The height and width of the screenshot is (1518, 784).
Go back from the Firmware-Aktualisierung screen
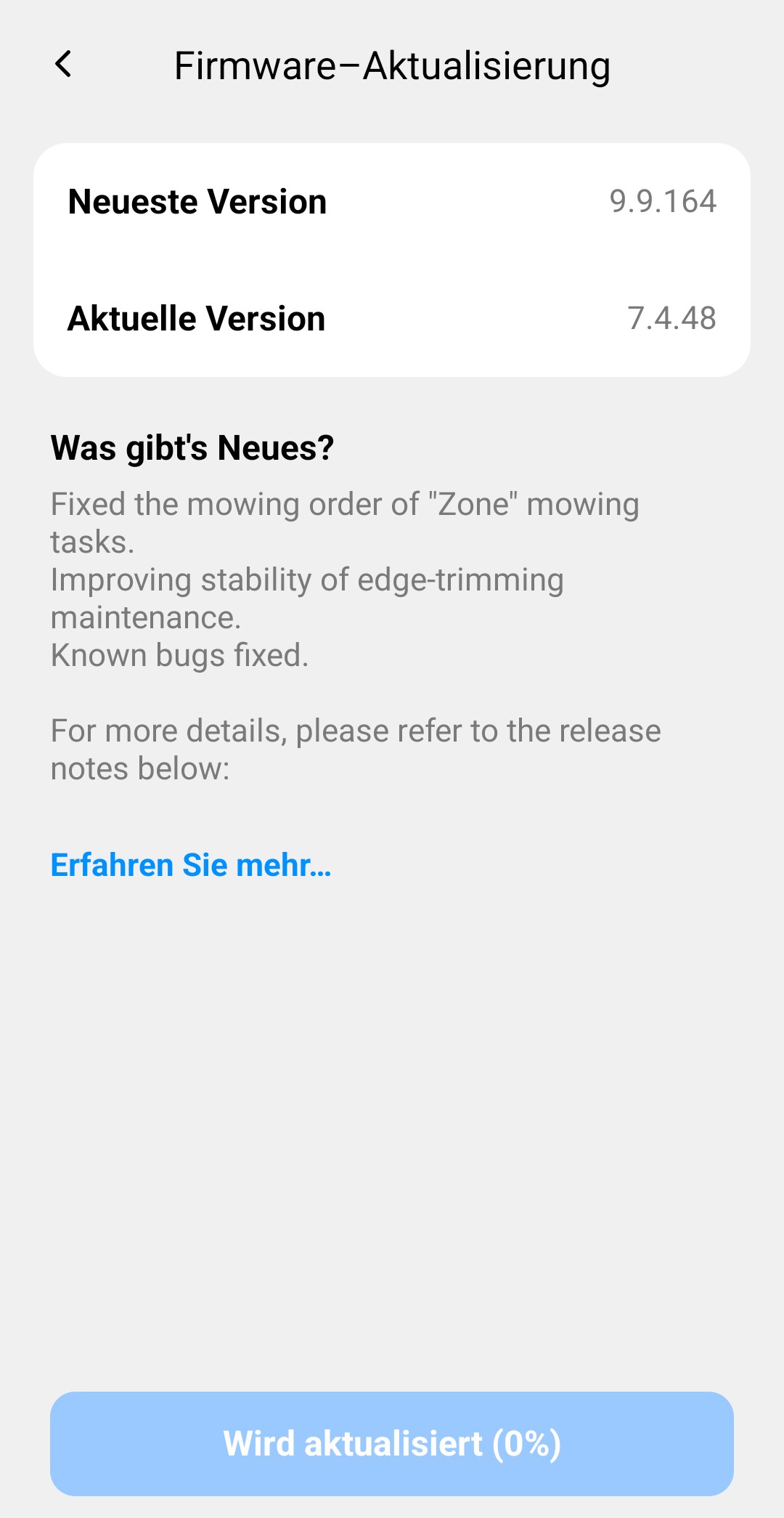[64, 65]
